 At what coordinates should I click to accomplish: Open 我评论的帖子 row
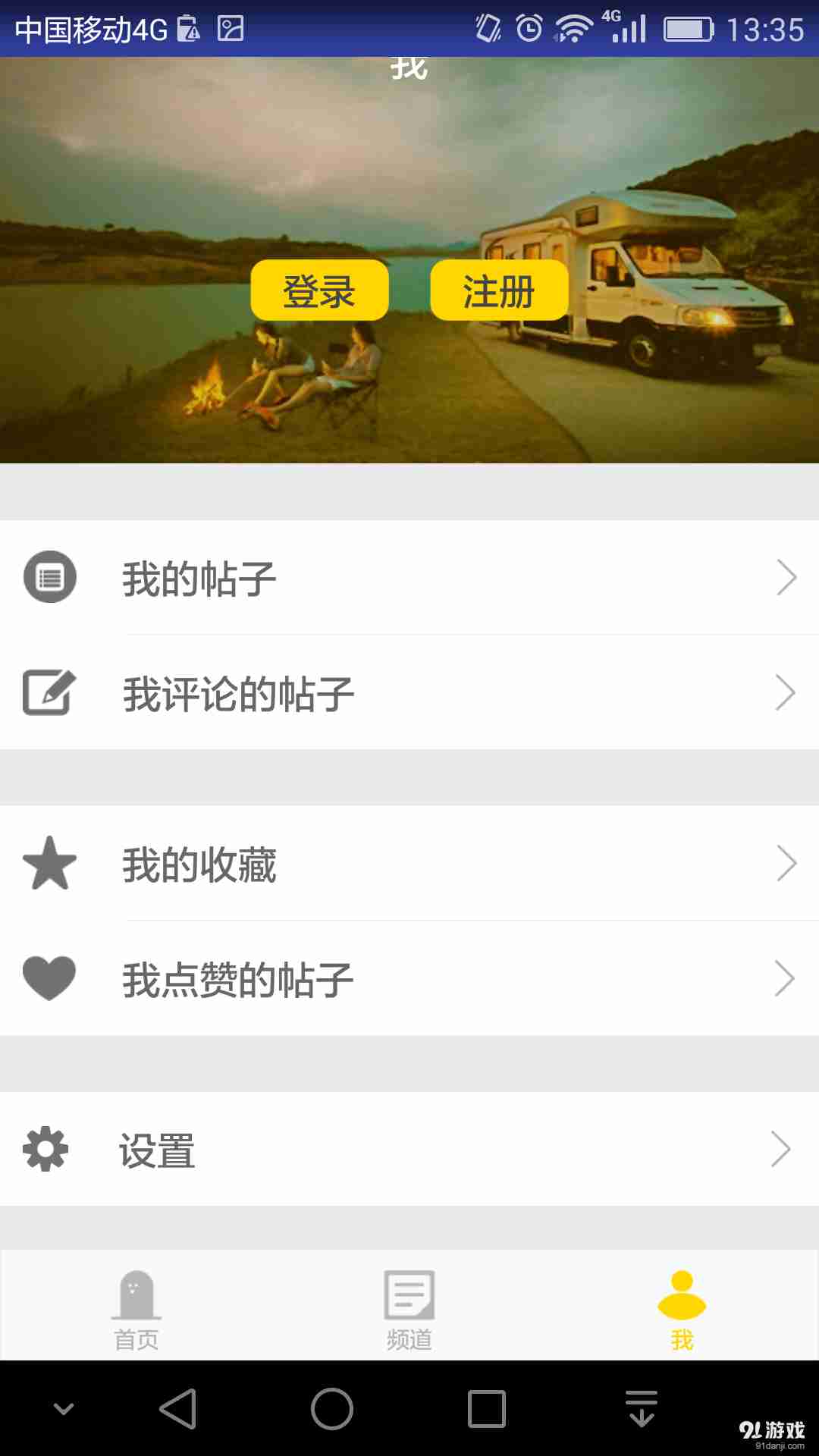409,692
